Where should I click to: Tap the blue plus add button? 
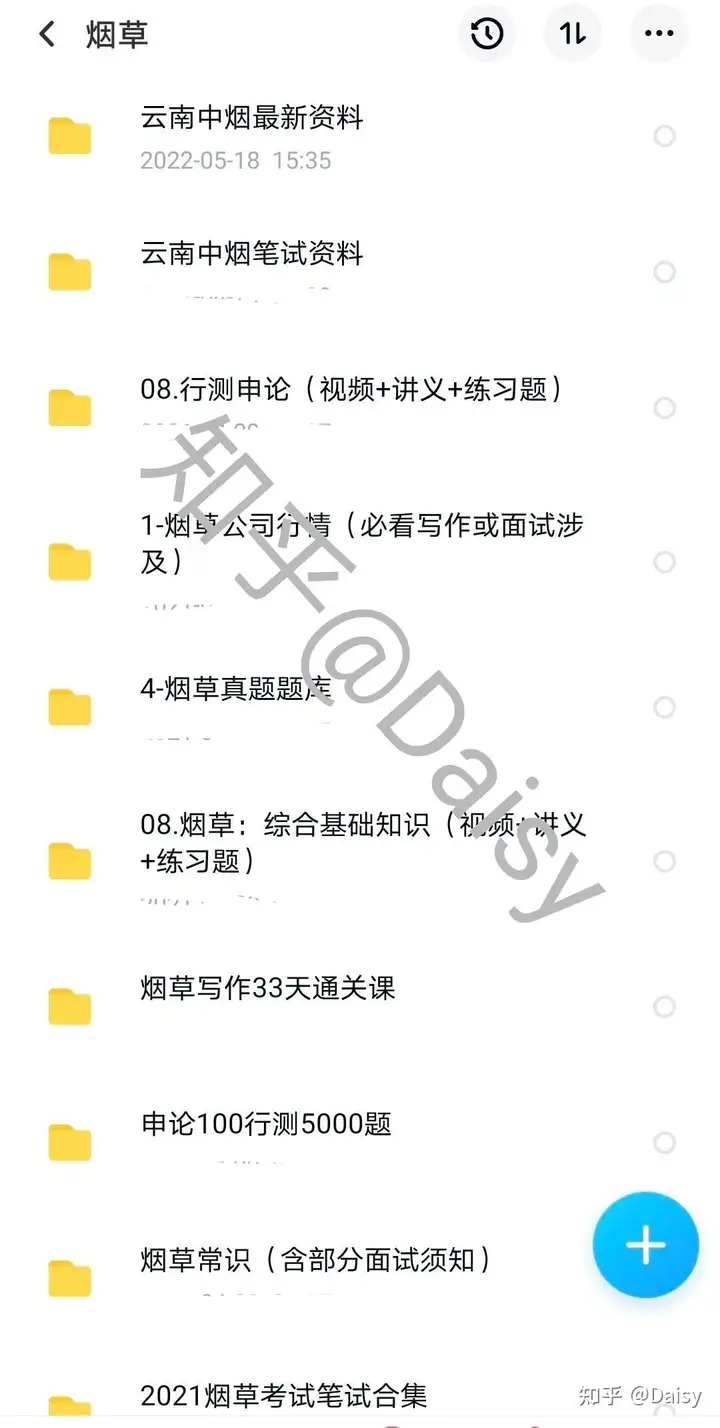tap(645, 1245)
